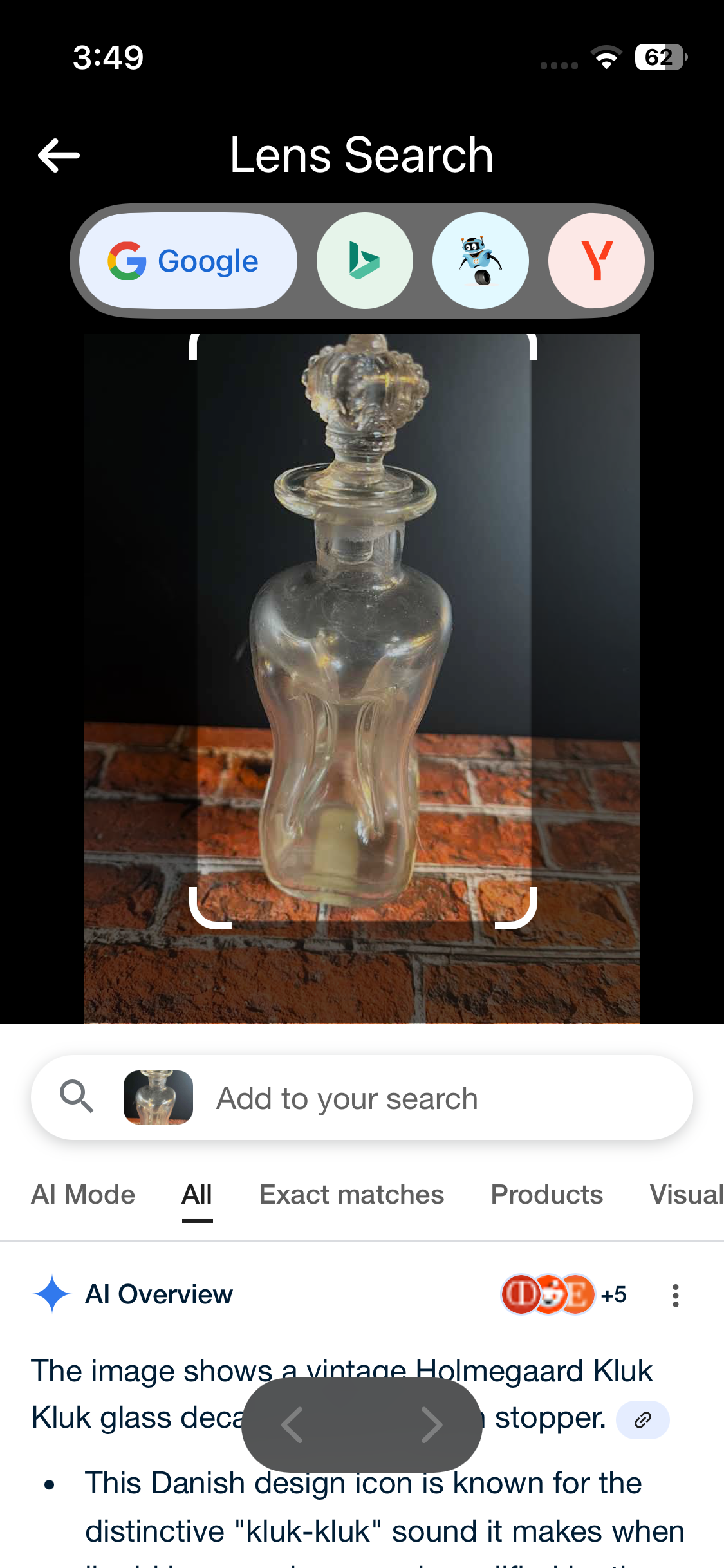Select the All results tab
Screen dimensions: 724x1568
197,1195
